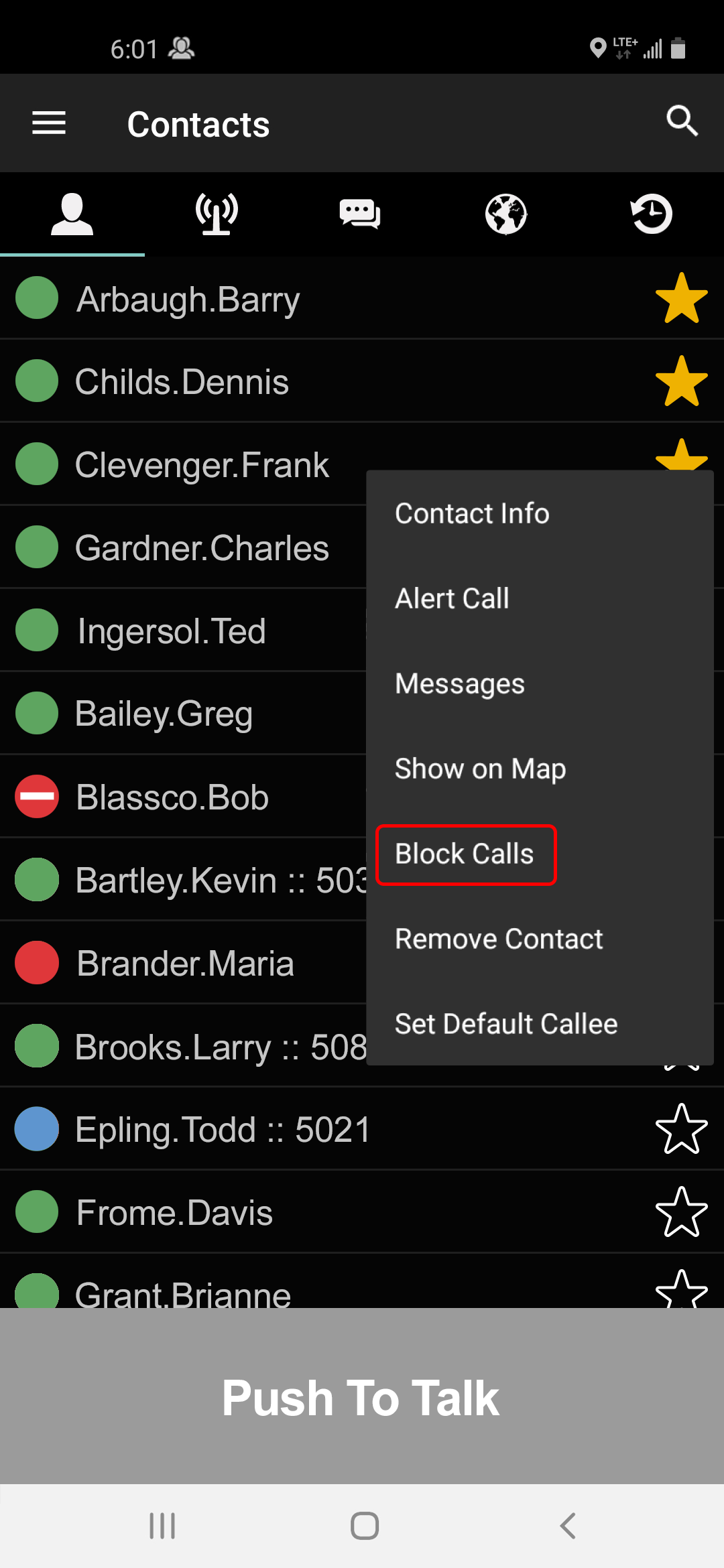Image resolution: width=724 pixels, height=1568 pixels.
Task: Go back using the system back button
Action: click(567, 1526)
